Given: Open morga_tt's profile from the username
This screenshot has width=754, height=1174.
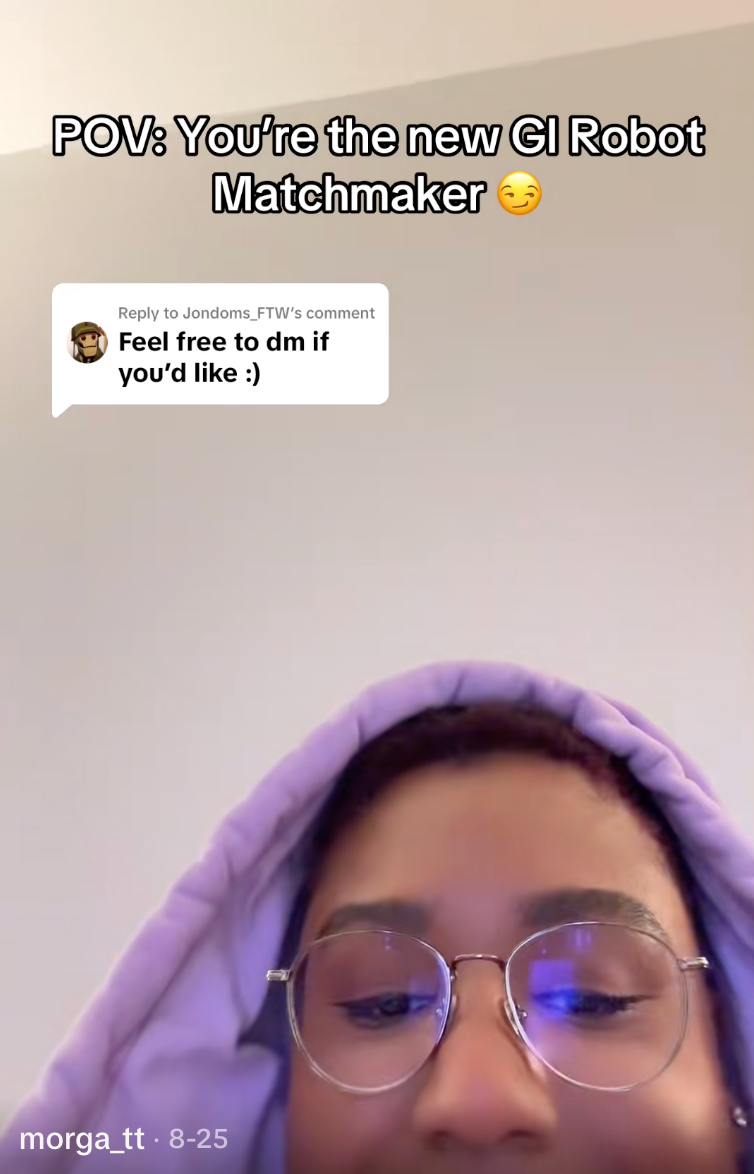Looking at the screenshot, I should tap(82, 1138).
